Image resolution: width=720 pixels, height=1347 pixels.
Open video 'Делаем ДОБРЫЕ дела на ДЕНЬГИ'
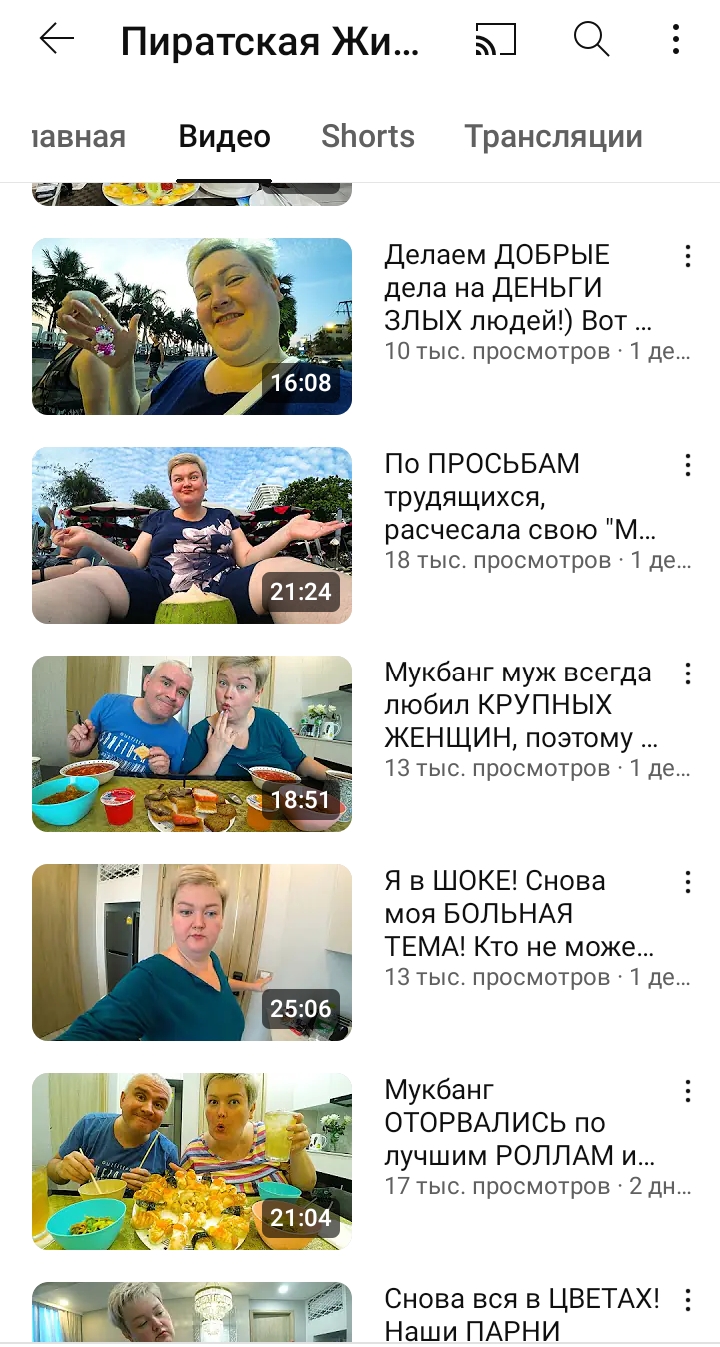click(x=192, y=326)
